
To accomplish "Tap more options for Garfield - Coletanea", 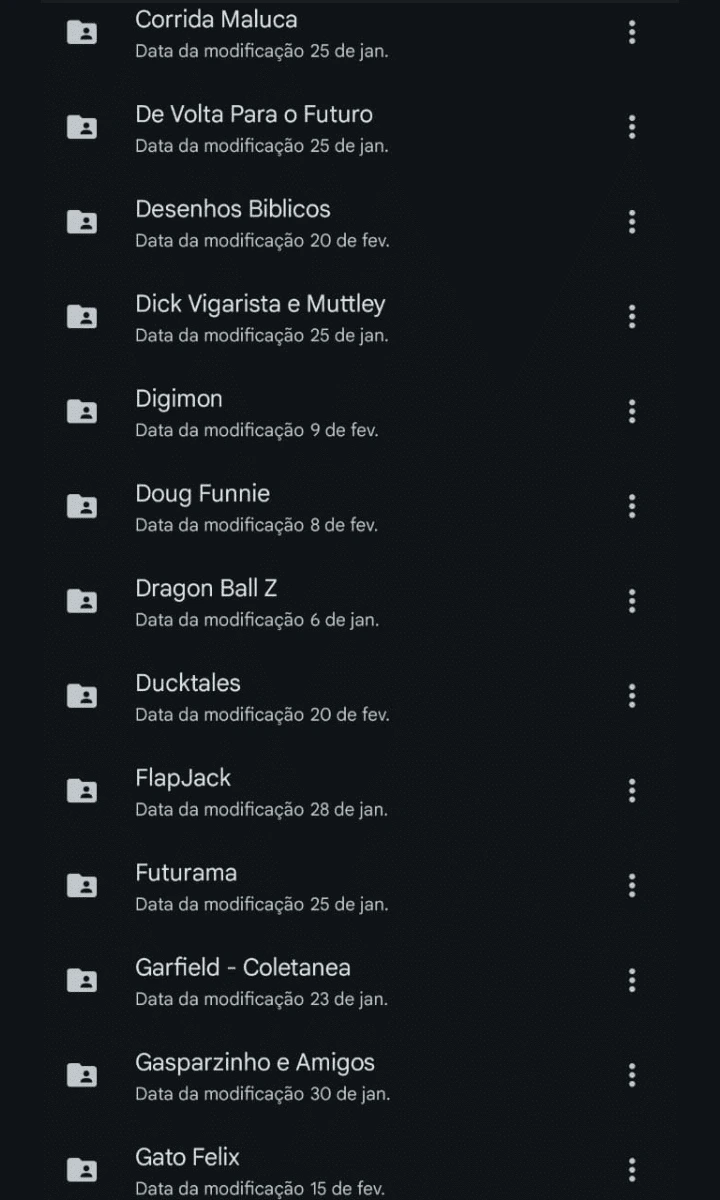I will coord(632,980).
